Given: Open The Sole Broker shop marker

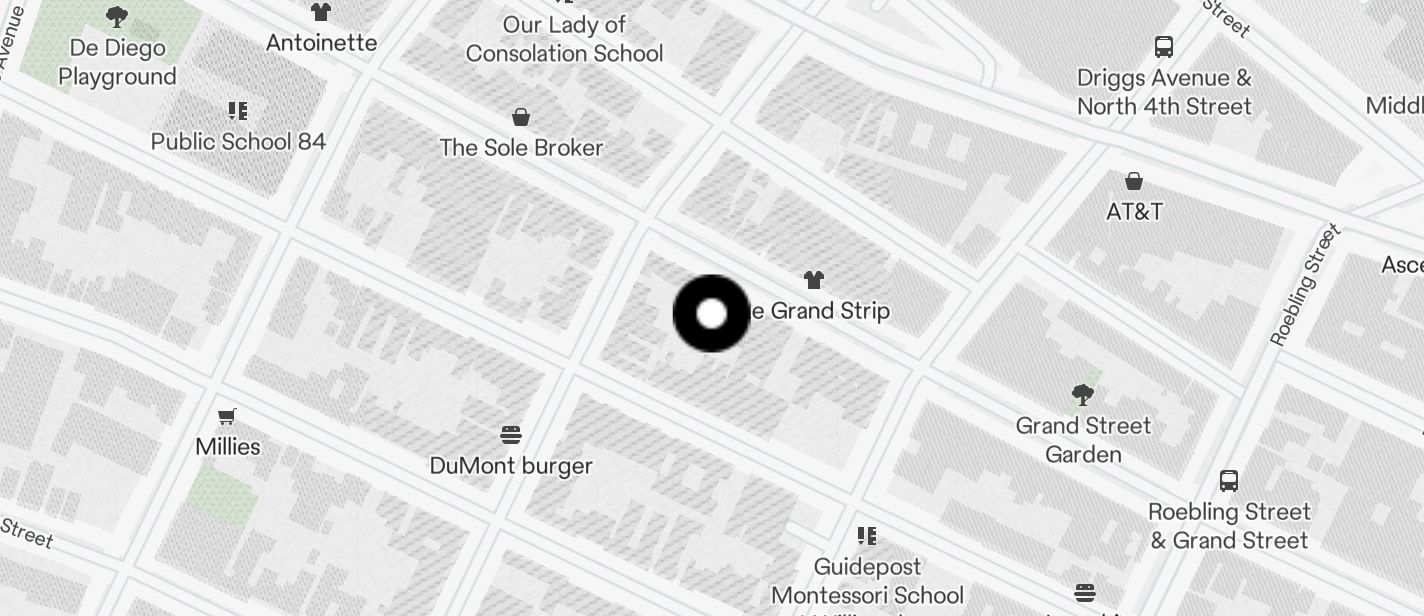Looking at the screenshot, I should pyautogui.click(x=521, y=118).
